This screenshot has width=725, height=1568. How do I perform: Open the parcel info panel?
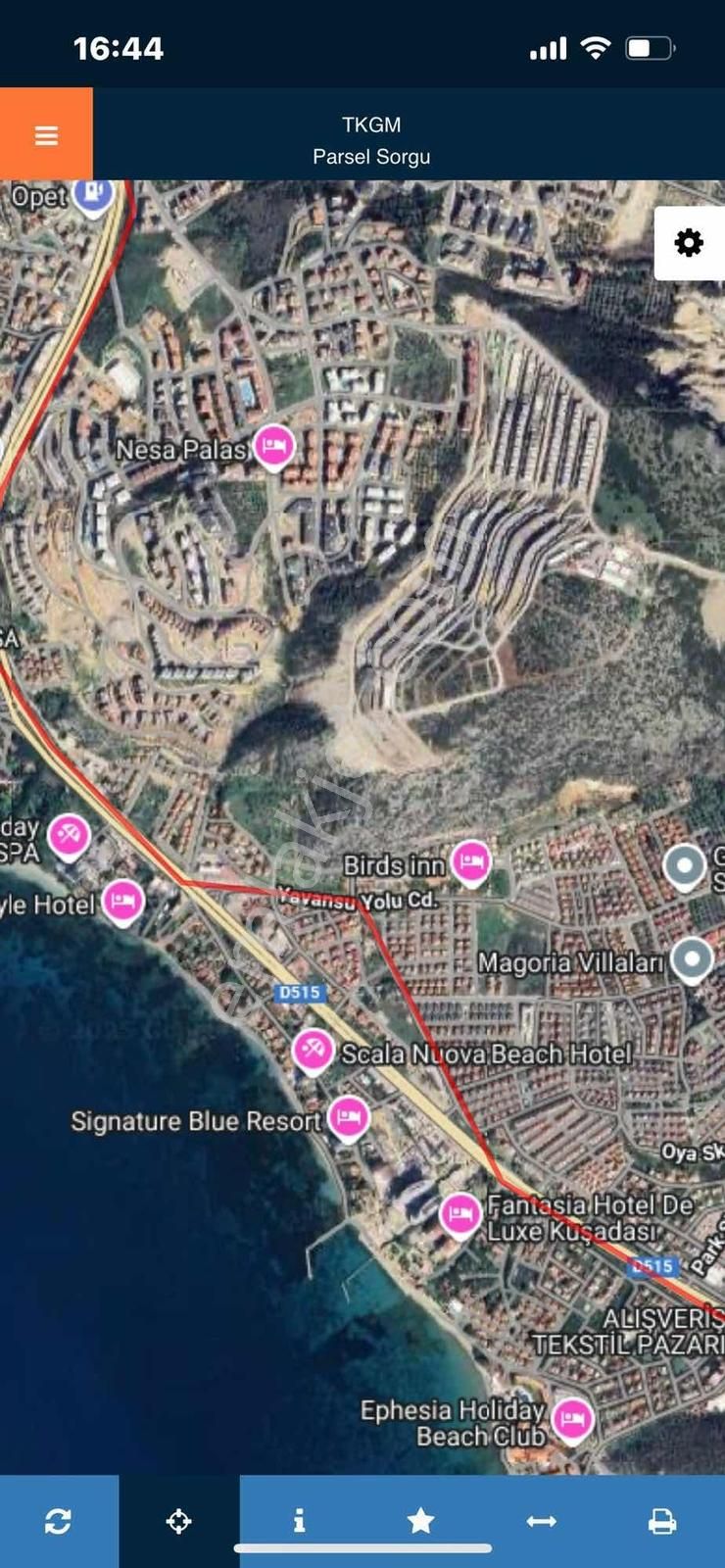click(x=299, y=1521)
